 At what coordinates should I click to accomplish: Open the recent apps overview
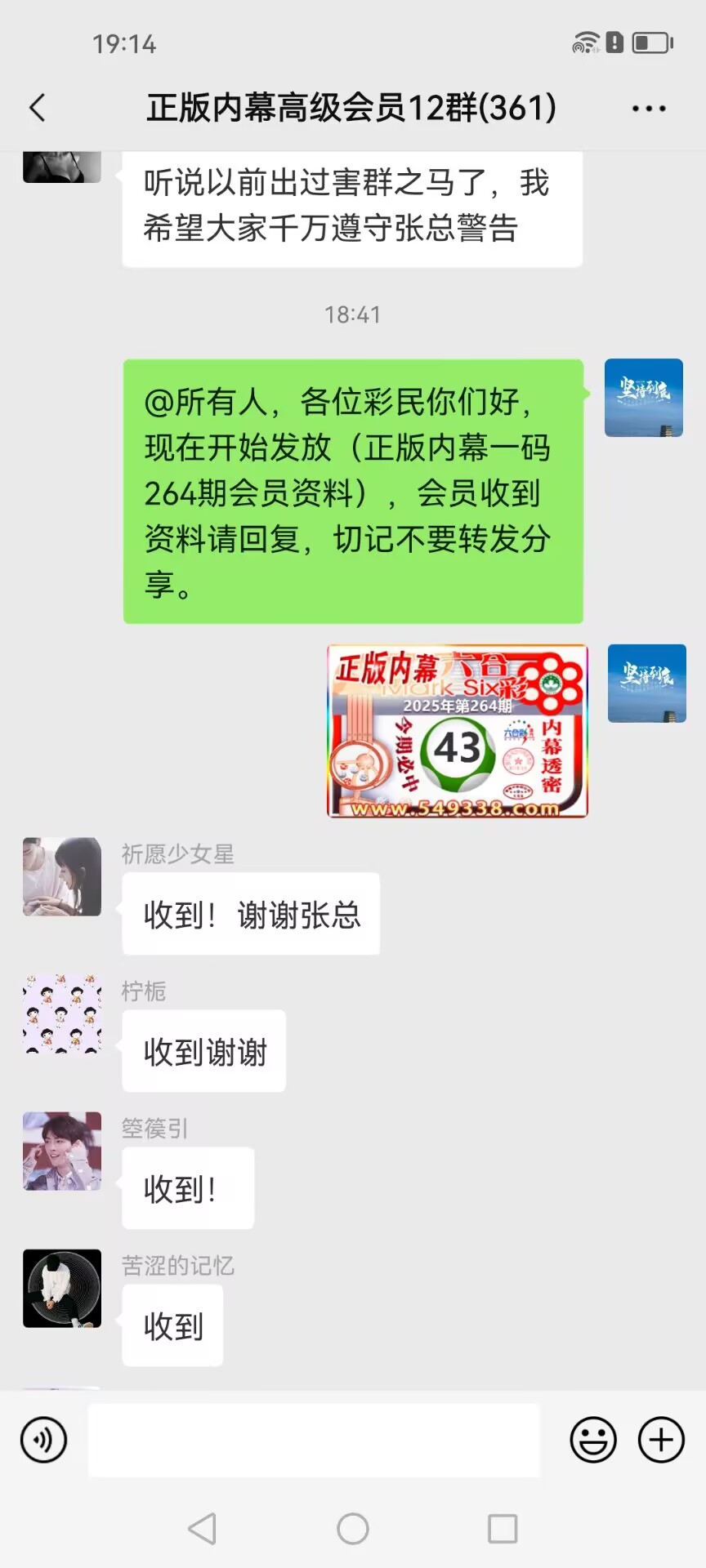[x=503, y=1529]
